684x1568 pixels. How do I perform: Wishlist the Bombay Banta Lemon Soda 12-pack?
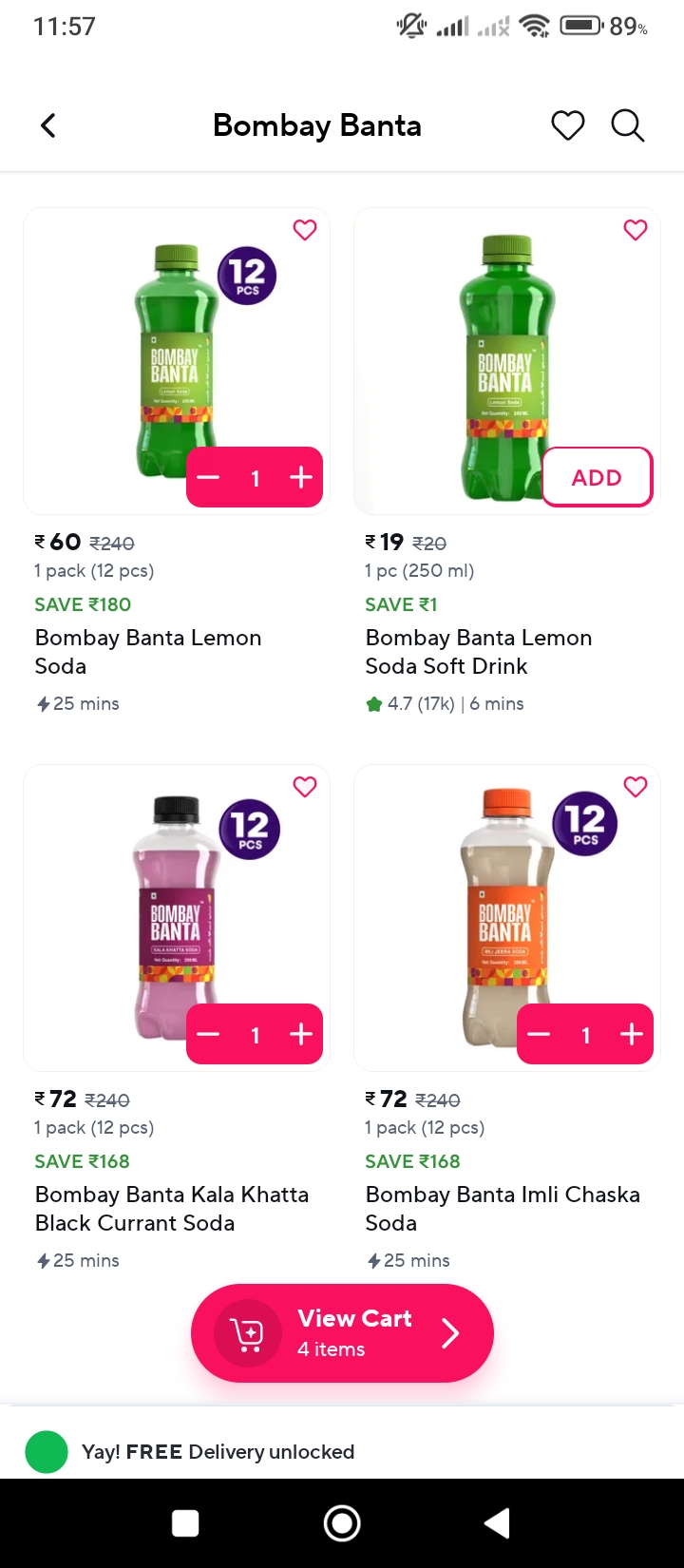coord(305,230)
